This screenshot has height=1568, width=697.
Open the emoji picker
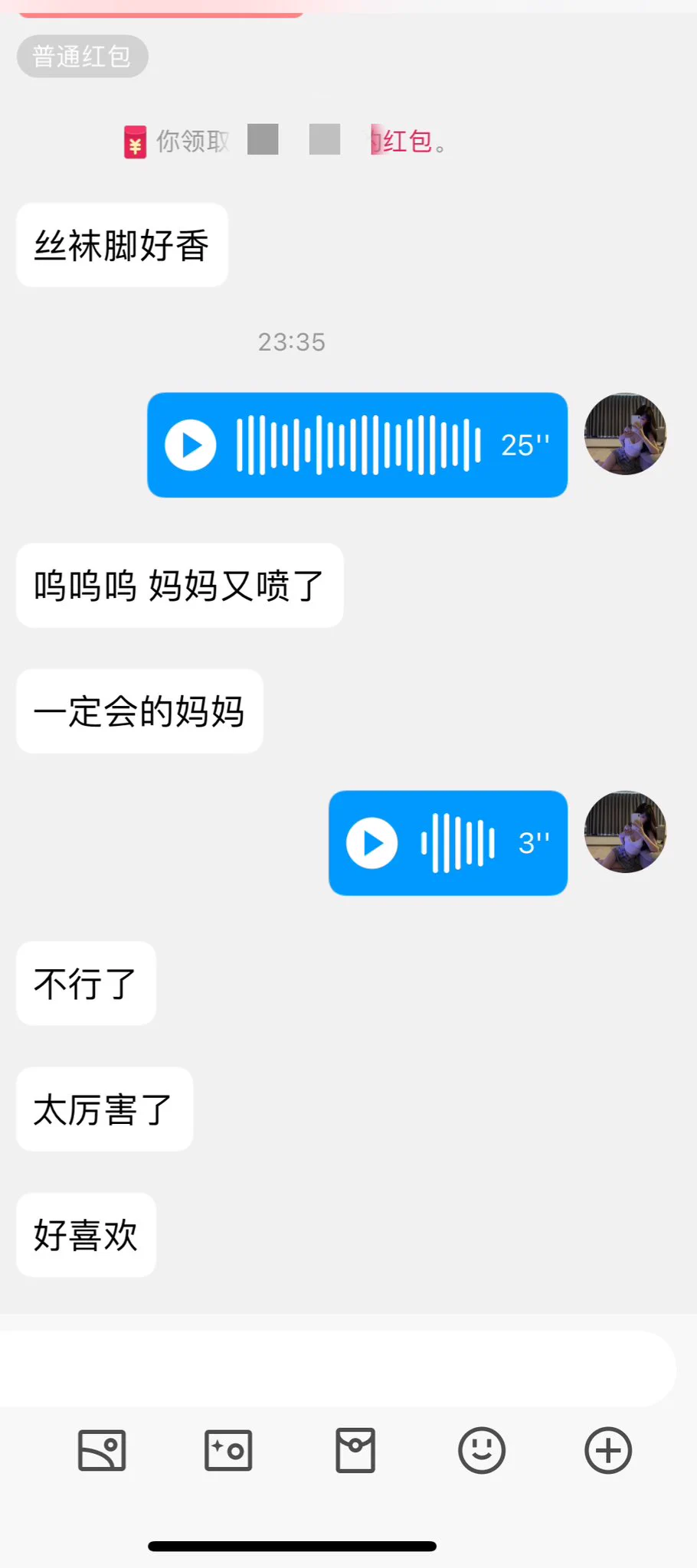pyautogui.click(x=482, y=1450)
